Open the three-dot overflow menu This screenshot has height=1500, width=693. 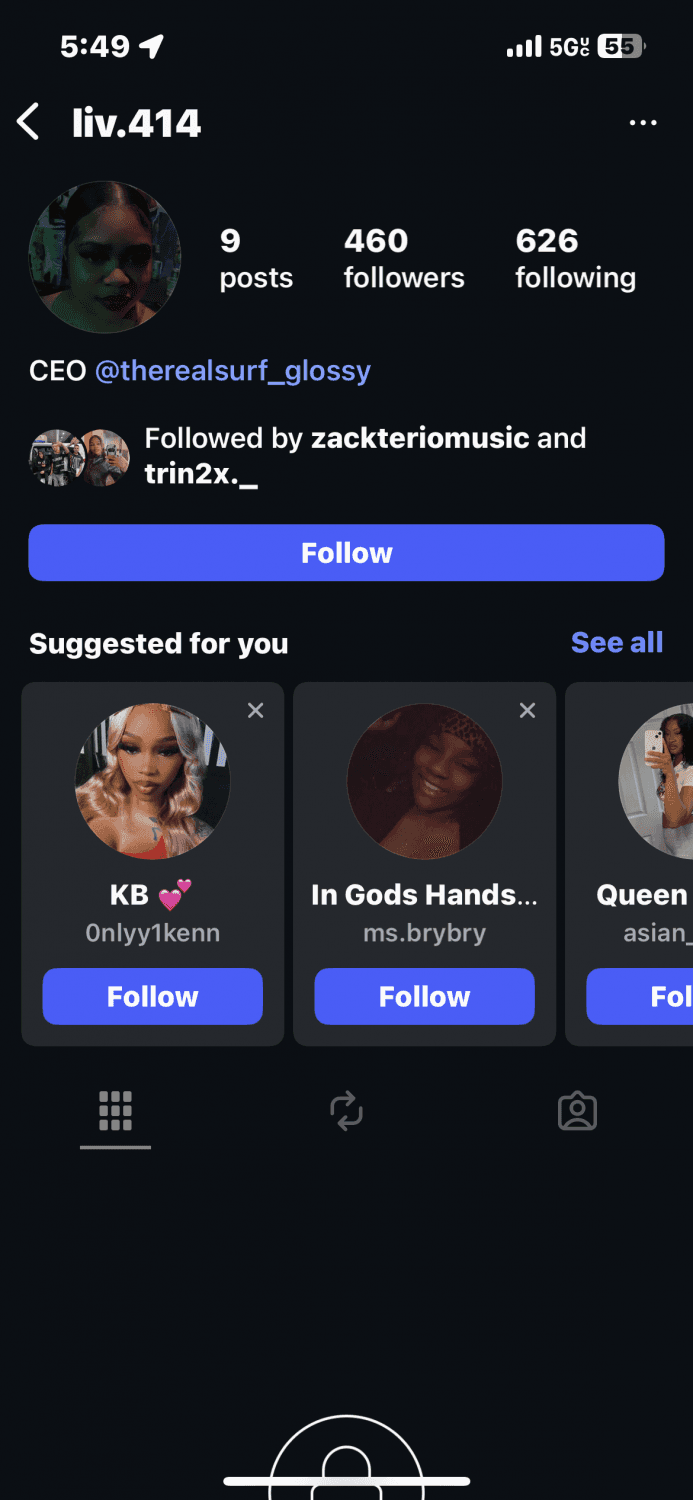[x=642, y=123]
